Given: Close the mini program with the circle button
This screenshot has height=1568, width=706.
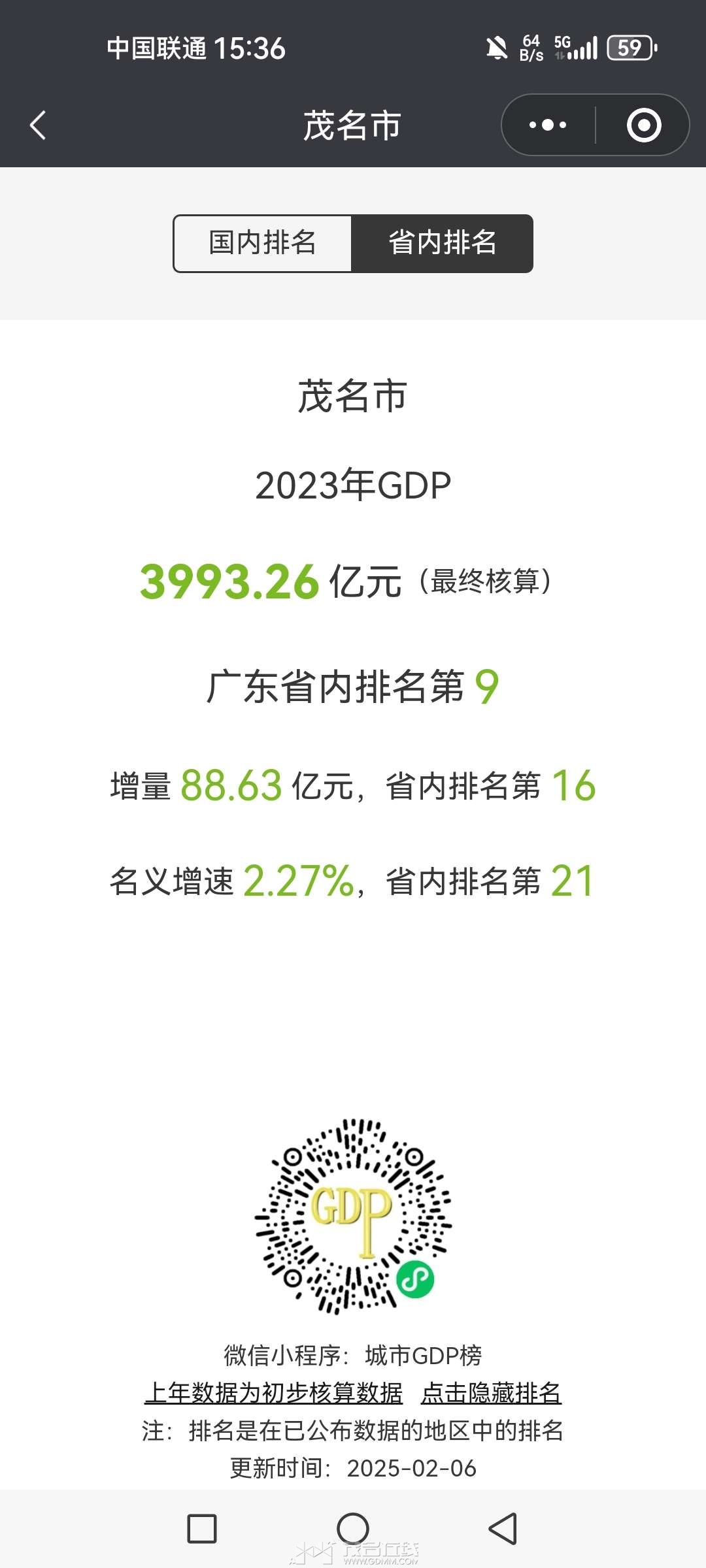Looking at the screenshot, I should coord(643,125).
